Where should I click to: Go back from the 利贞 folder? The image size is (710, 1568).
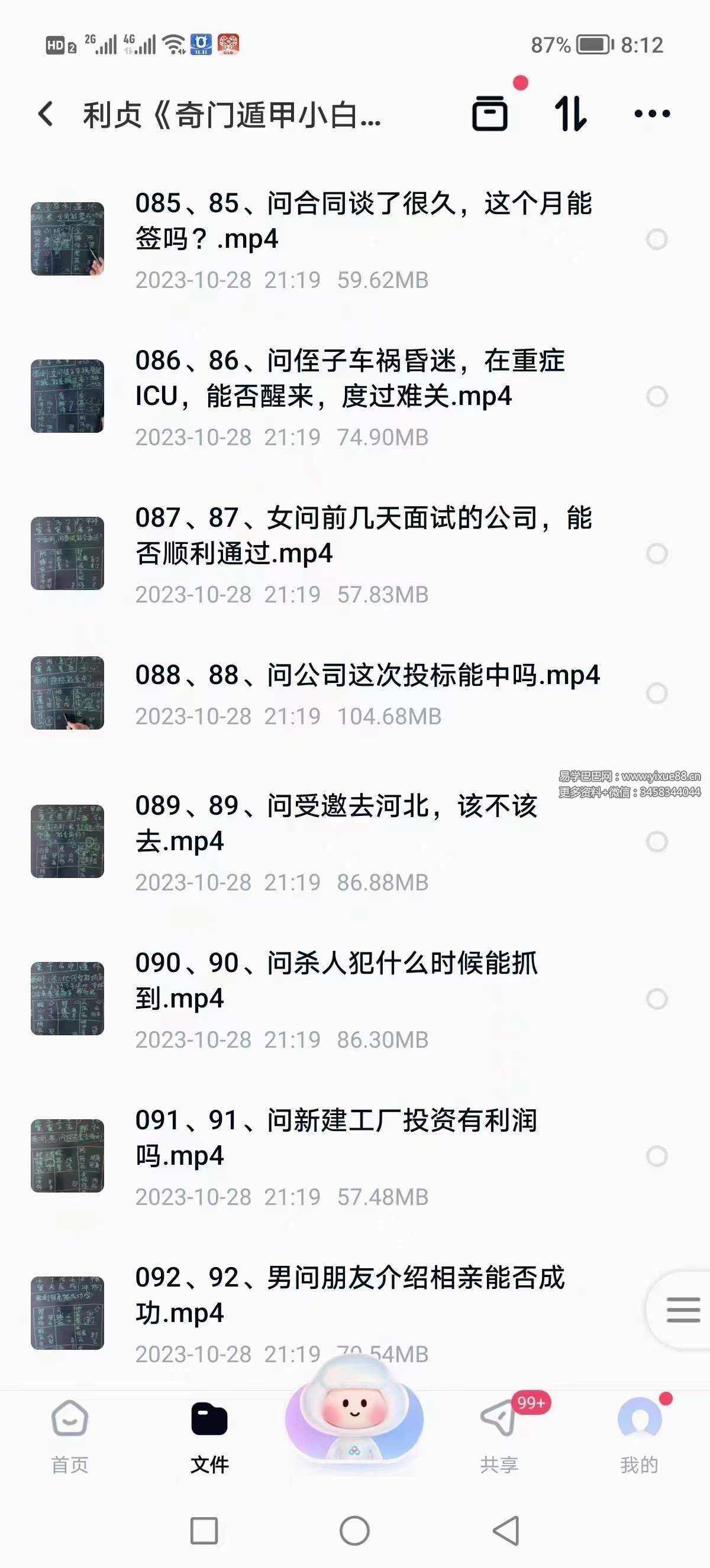[46, 114]
